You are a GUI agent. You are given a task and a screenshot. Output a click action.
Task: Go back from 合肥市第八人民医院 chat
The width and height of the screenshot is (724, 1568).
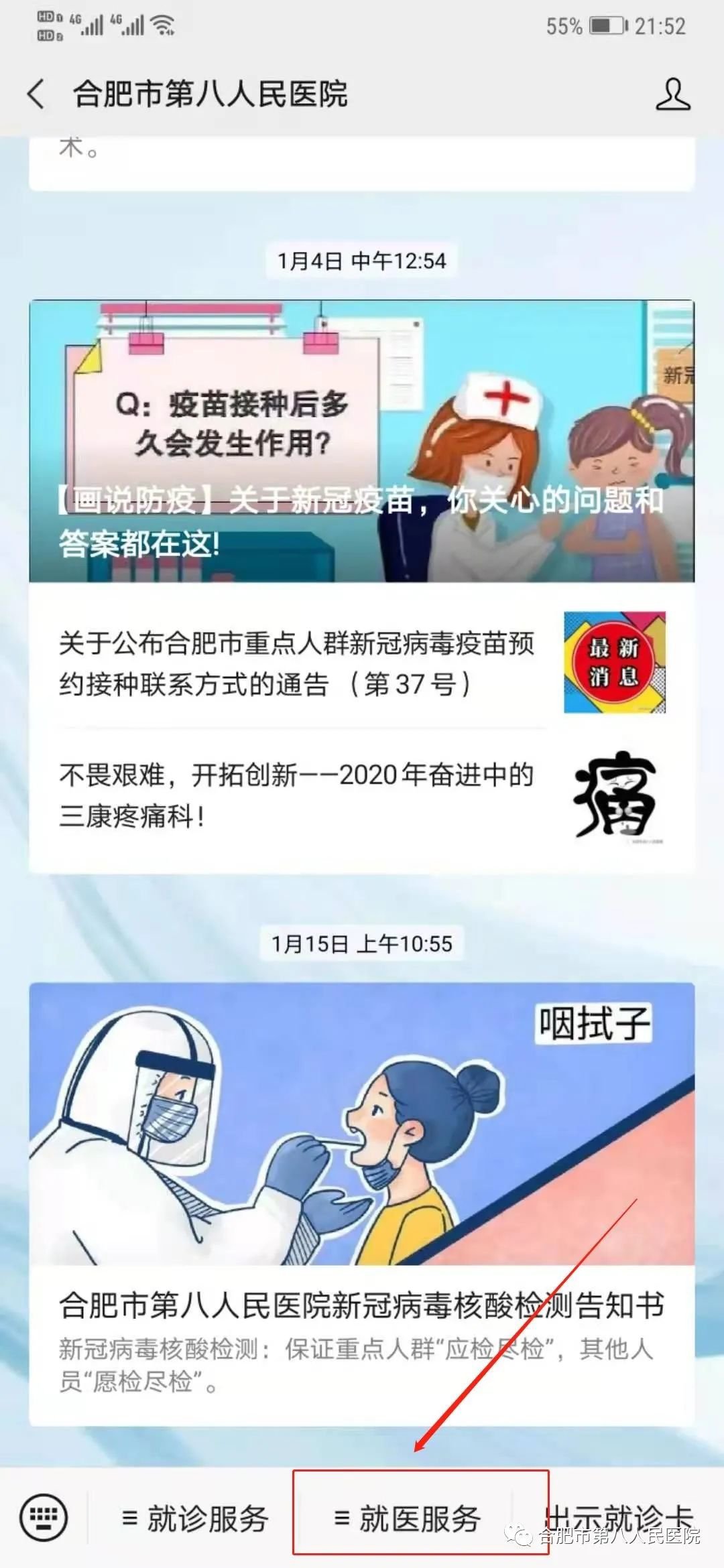37,94
